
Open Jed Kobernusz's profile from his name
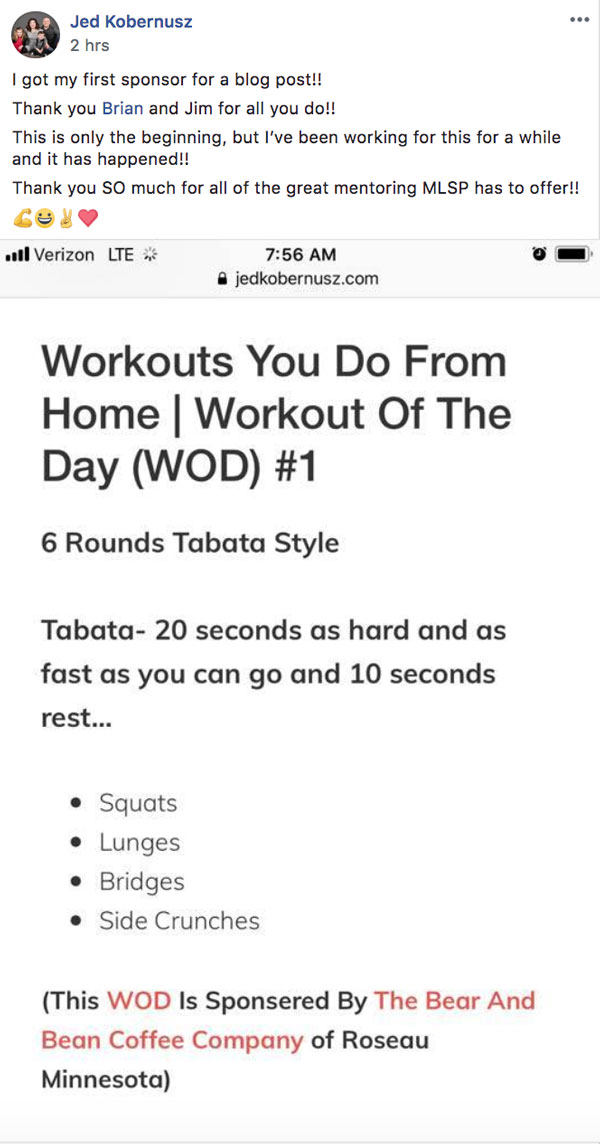tap(131, 22)
